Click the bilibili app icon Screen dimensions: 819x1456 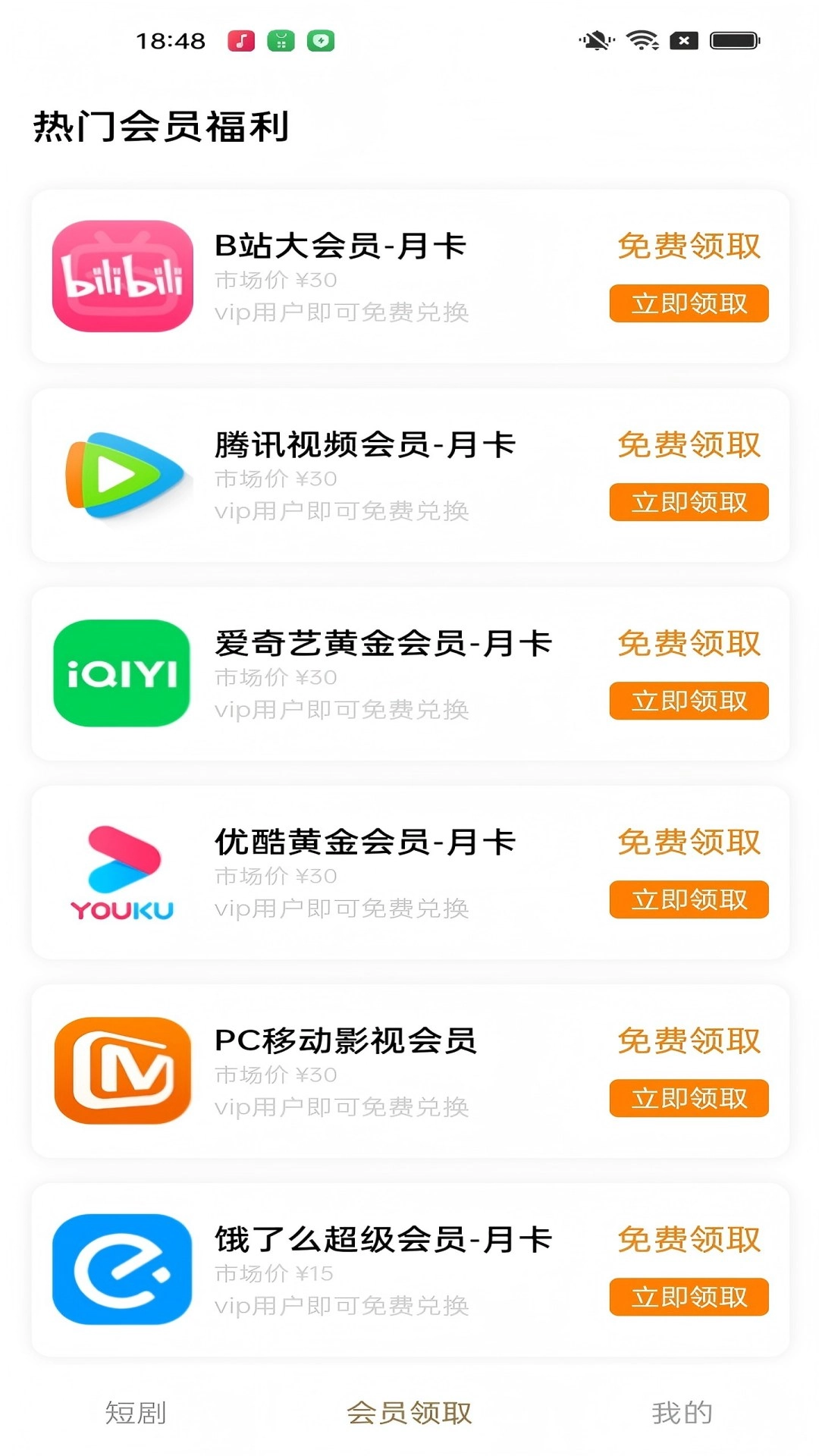pos(121,275)
